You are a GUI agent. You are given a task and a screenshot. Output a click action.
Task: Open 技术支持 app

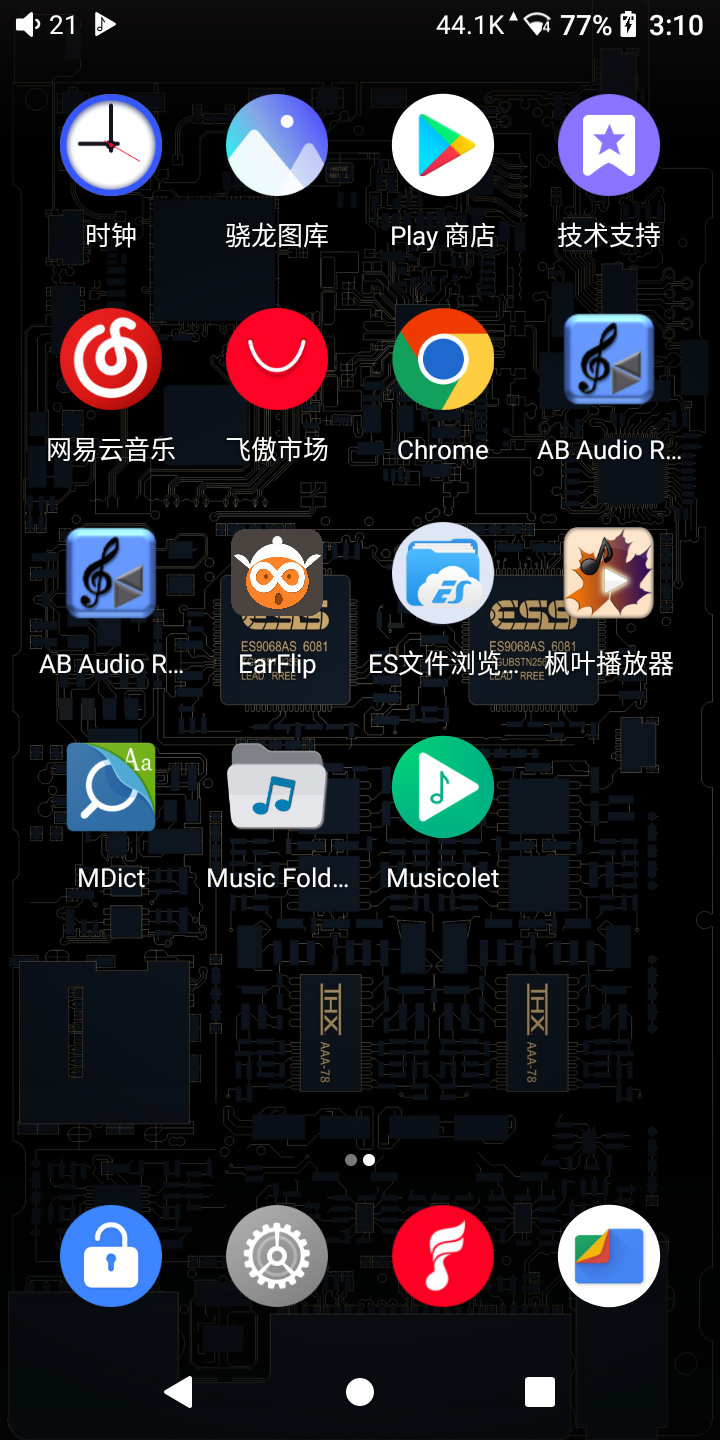(x=609, y=146)
